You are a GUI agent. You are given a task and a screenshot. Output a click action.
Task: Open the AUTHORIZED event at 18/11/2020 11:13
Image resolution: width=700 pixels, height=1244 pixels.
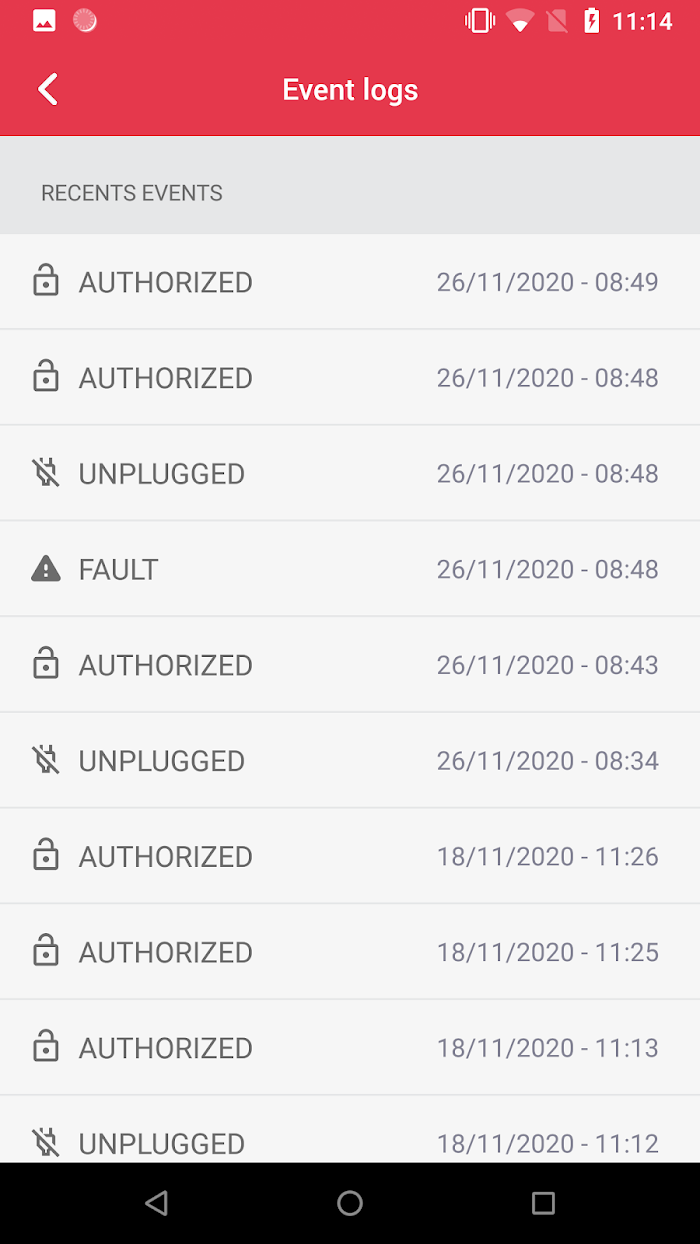coord(350,1048)
